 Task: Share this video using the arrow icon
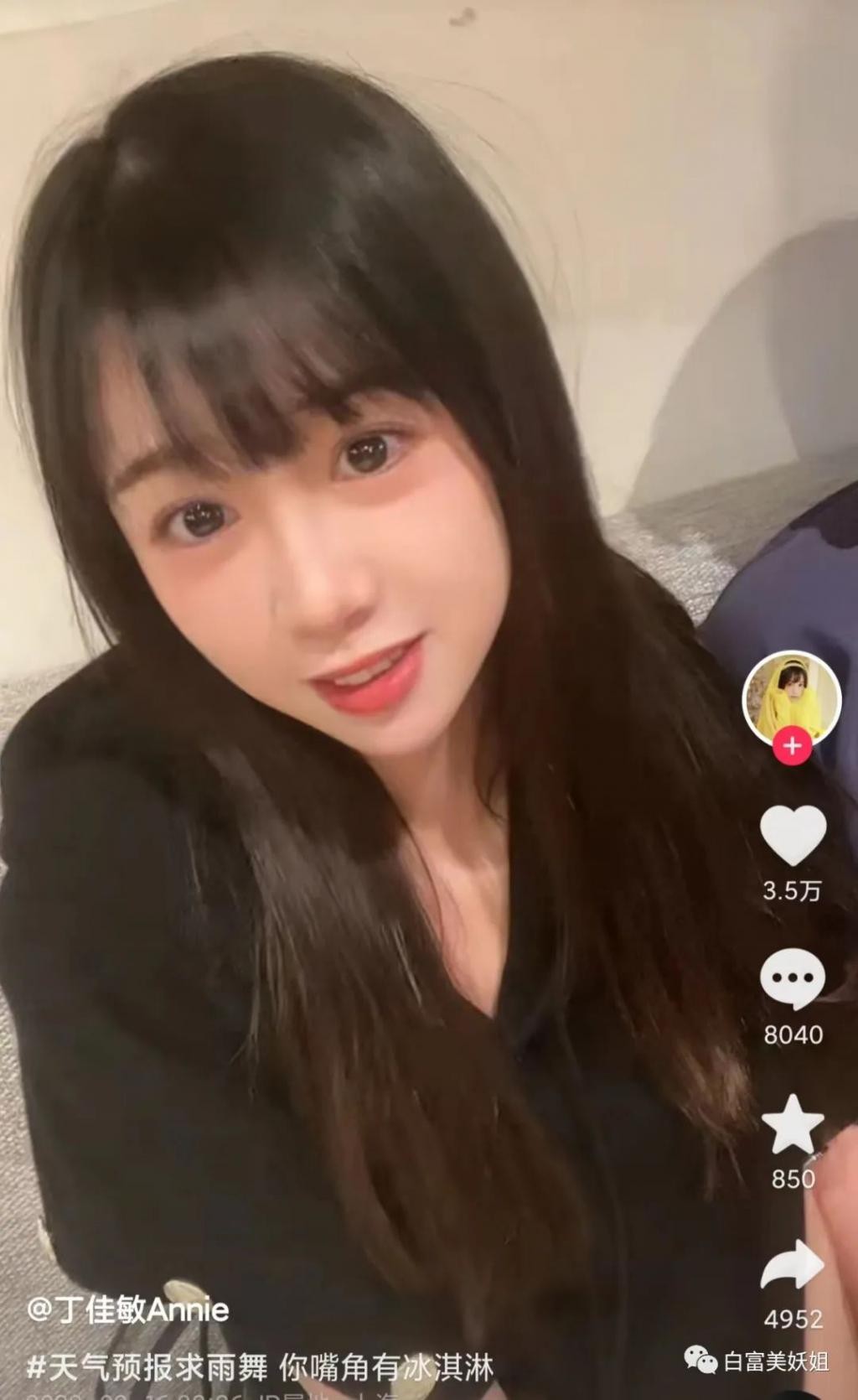tap(792, 1264)
